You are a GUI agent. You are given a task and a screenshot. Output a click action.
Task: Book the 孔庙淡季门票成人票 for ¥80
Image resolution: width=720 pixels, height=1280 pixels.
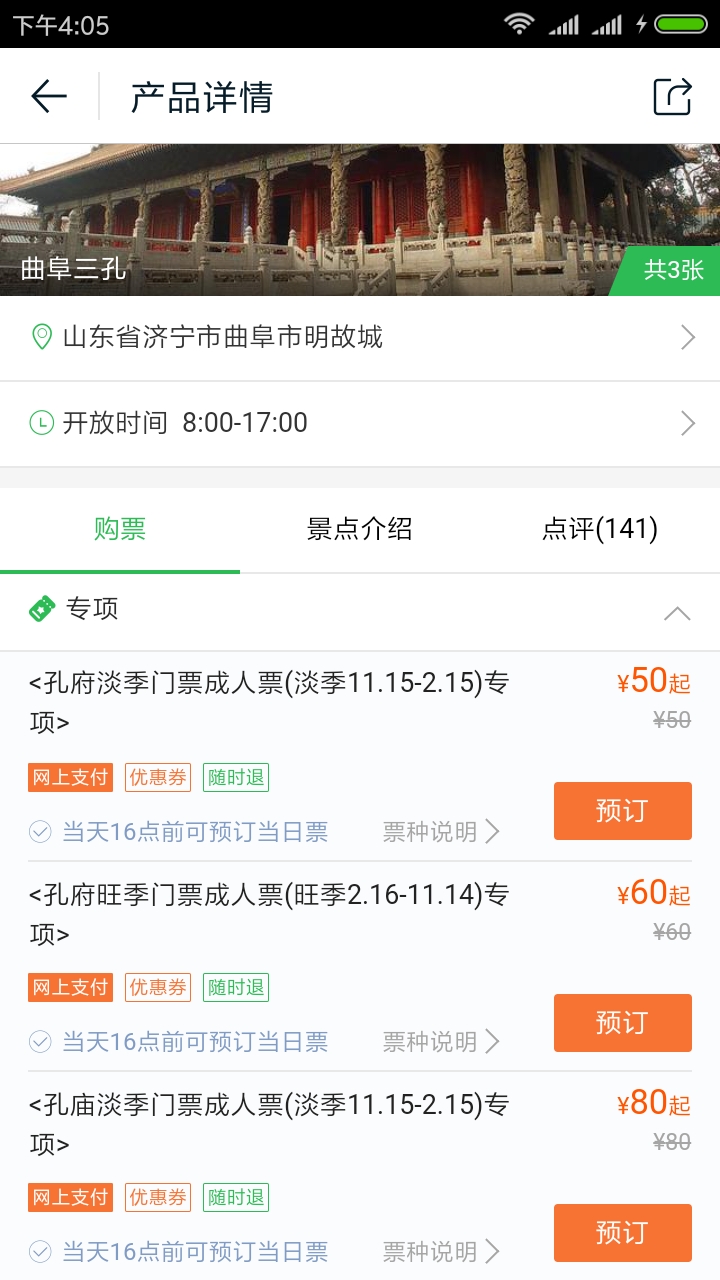pos(622,1232)
